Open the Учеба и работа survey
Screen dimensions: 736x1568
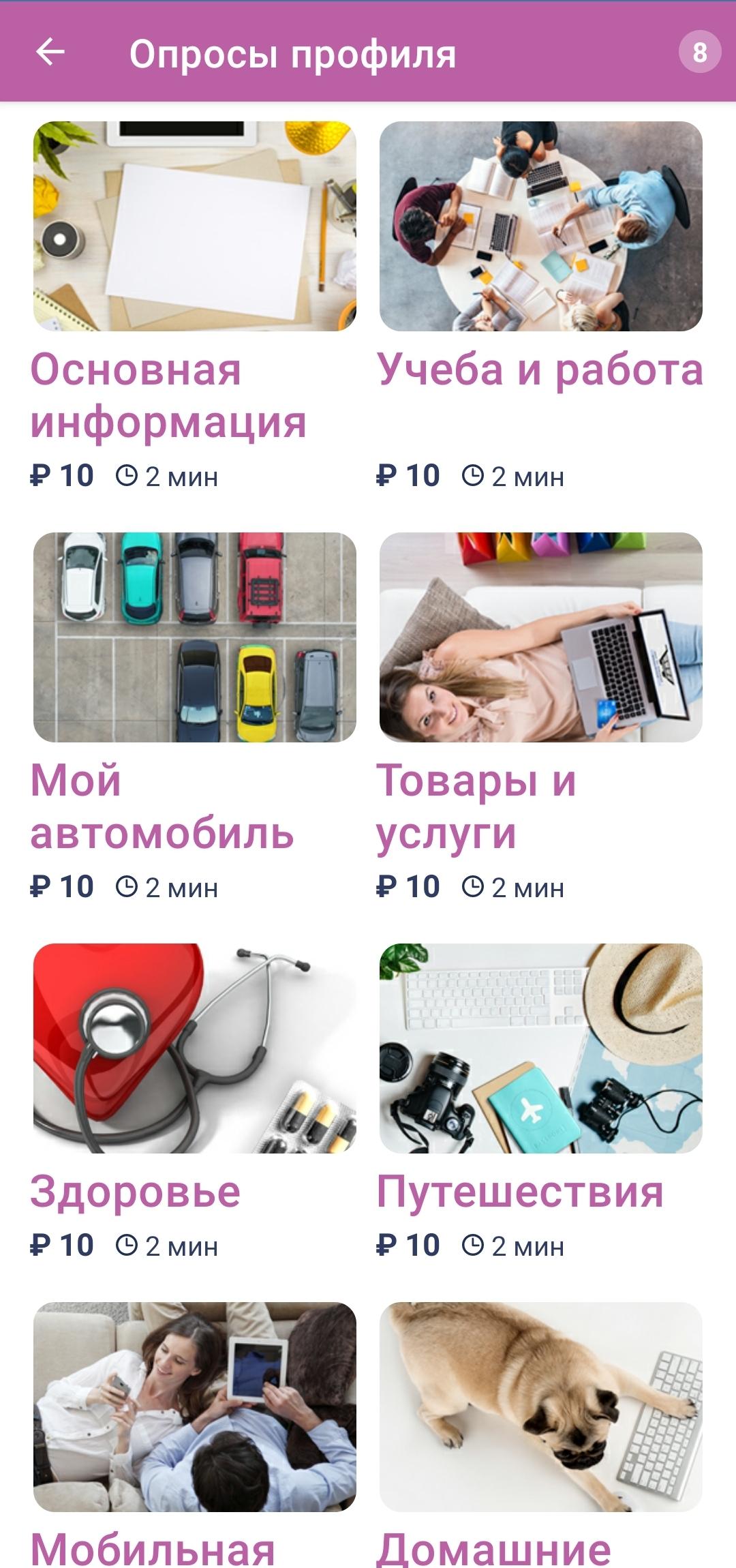[541, 306]
